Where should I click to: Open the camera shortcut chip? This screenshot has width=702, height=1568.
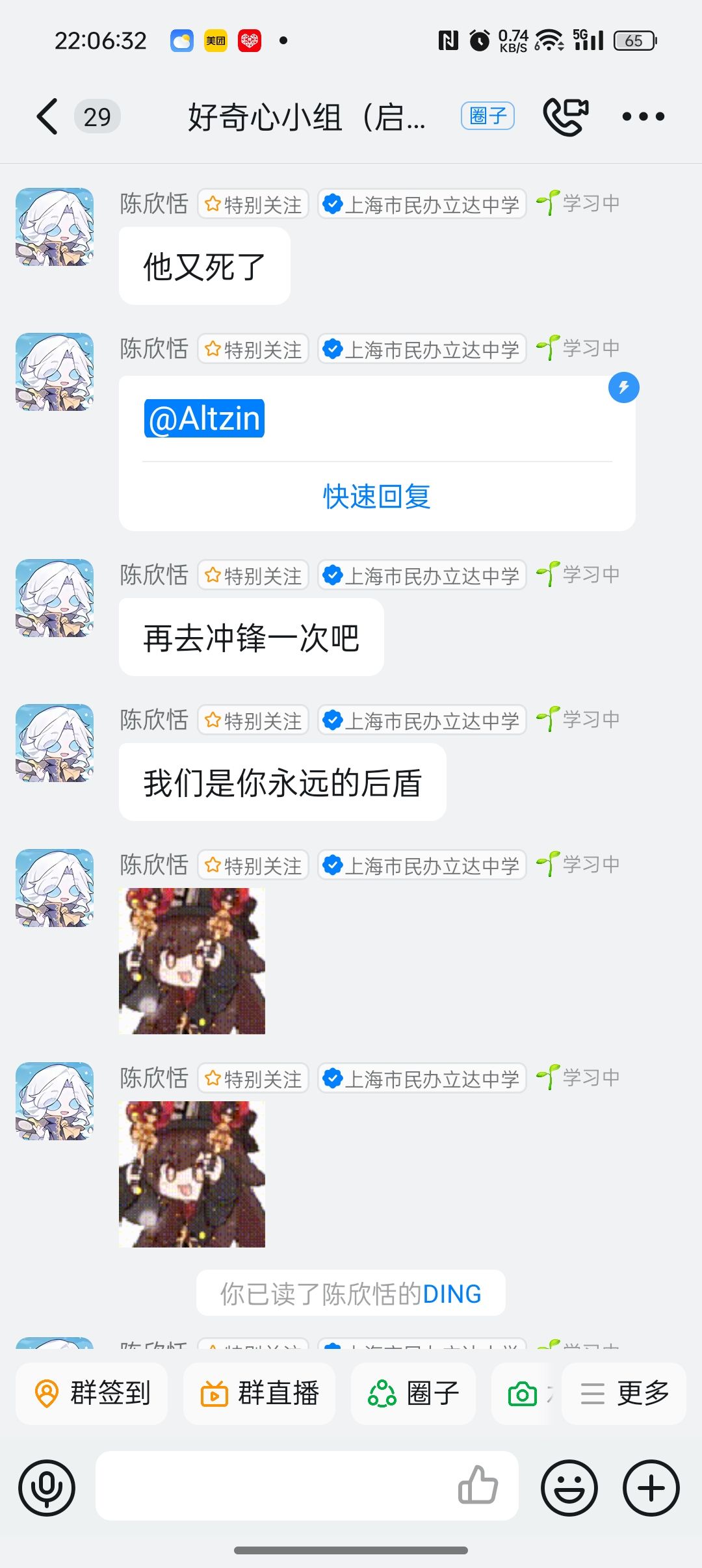click(x=523, y=1393)
